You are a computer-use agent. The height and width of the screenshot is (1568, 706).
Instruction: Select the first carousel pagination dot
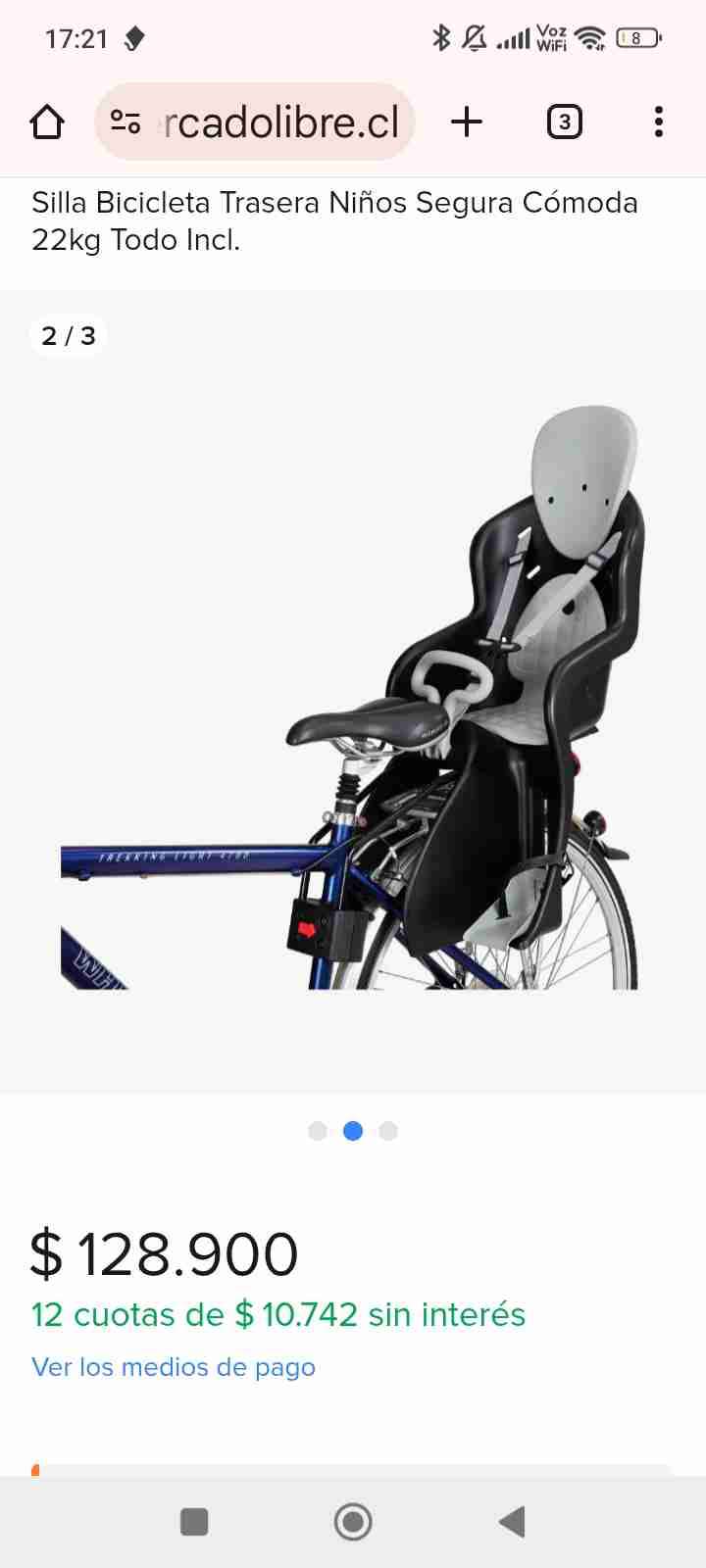click(x=317, y=1130)
